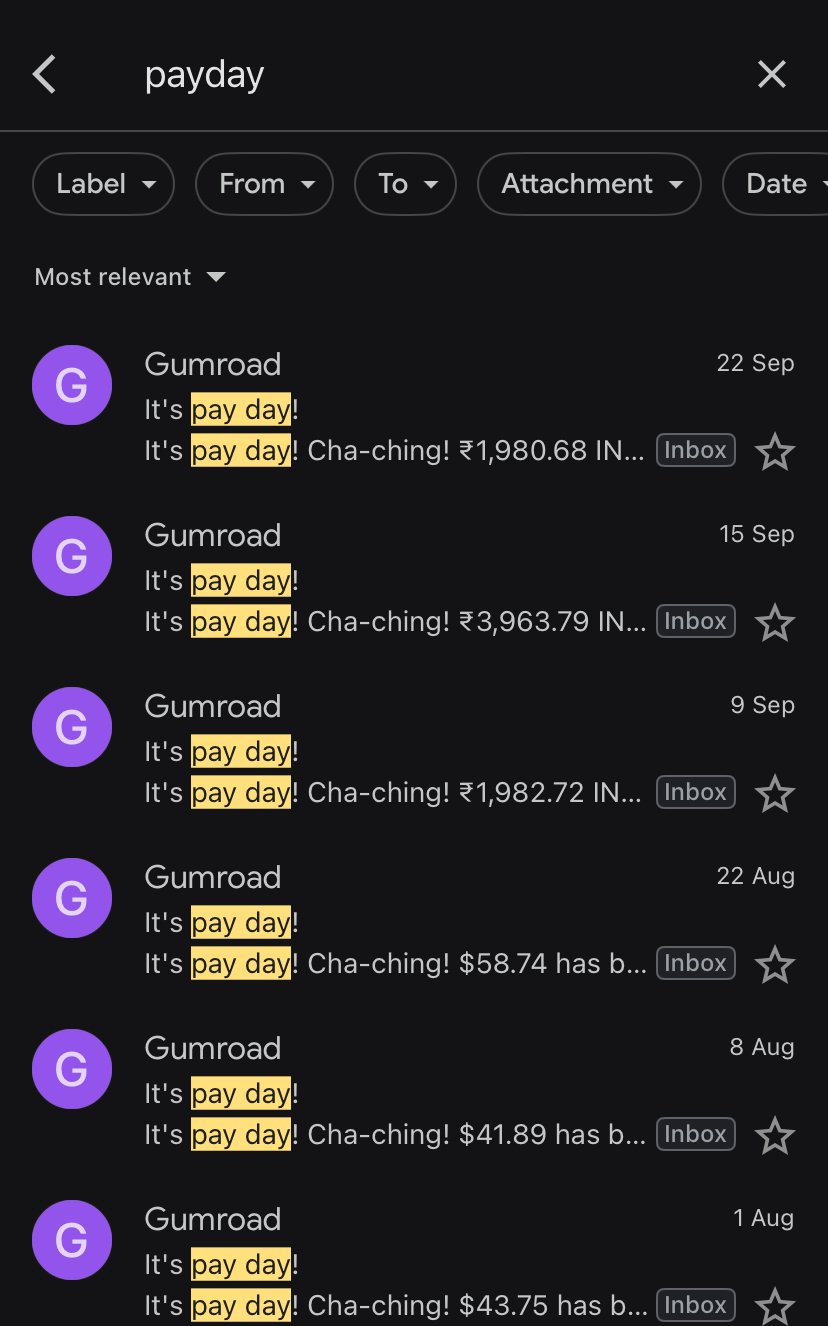Star the $58.74 pay day email
This screenshot has width=828, height=1326.
pos(774,965)
